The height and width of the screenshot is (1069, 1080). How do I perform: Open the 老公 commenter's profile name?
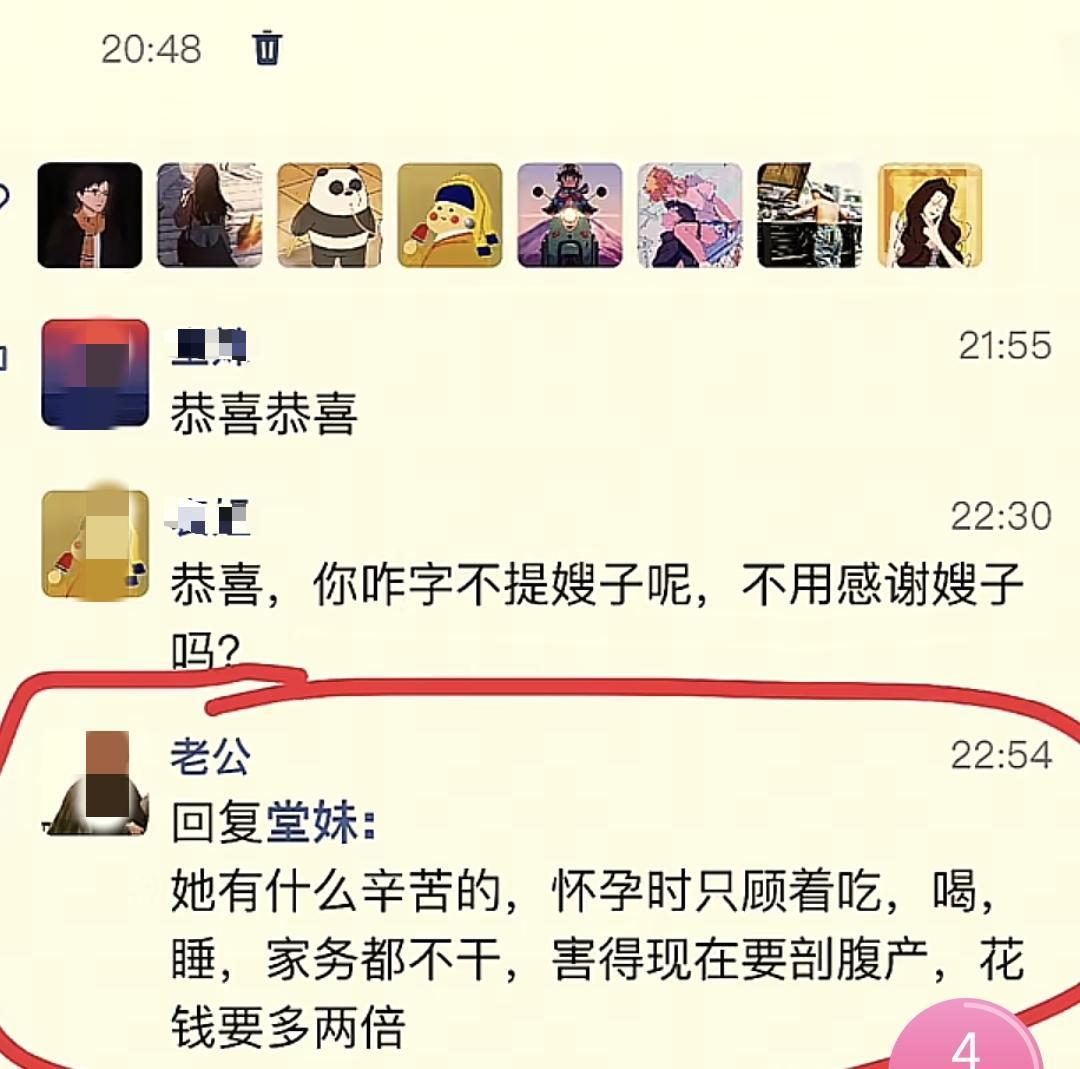pos(210,757)
